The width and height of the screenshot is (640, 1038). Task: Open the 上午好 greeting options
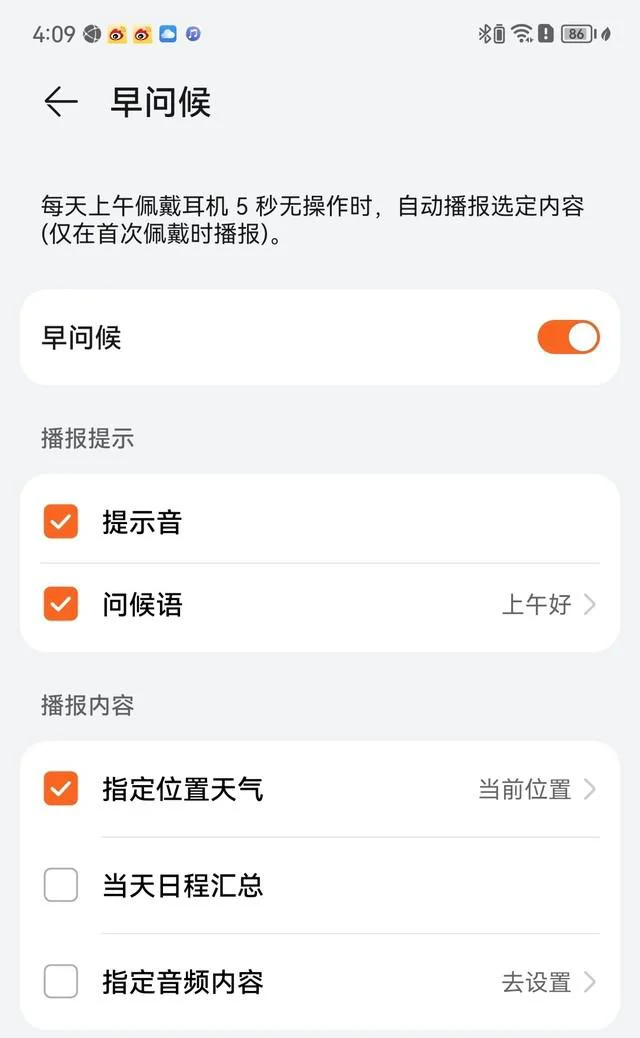tap(549, 604)
